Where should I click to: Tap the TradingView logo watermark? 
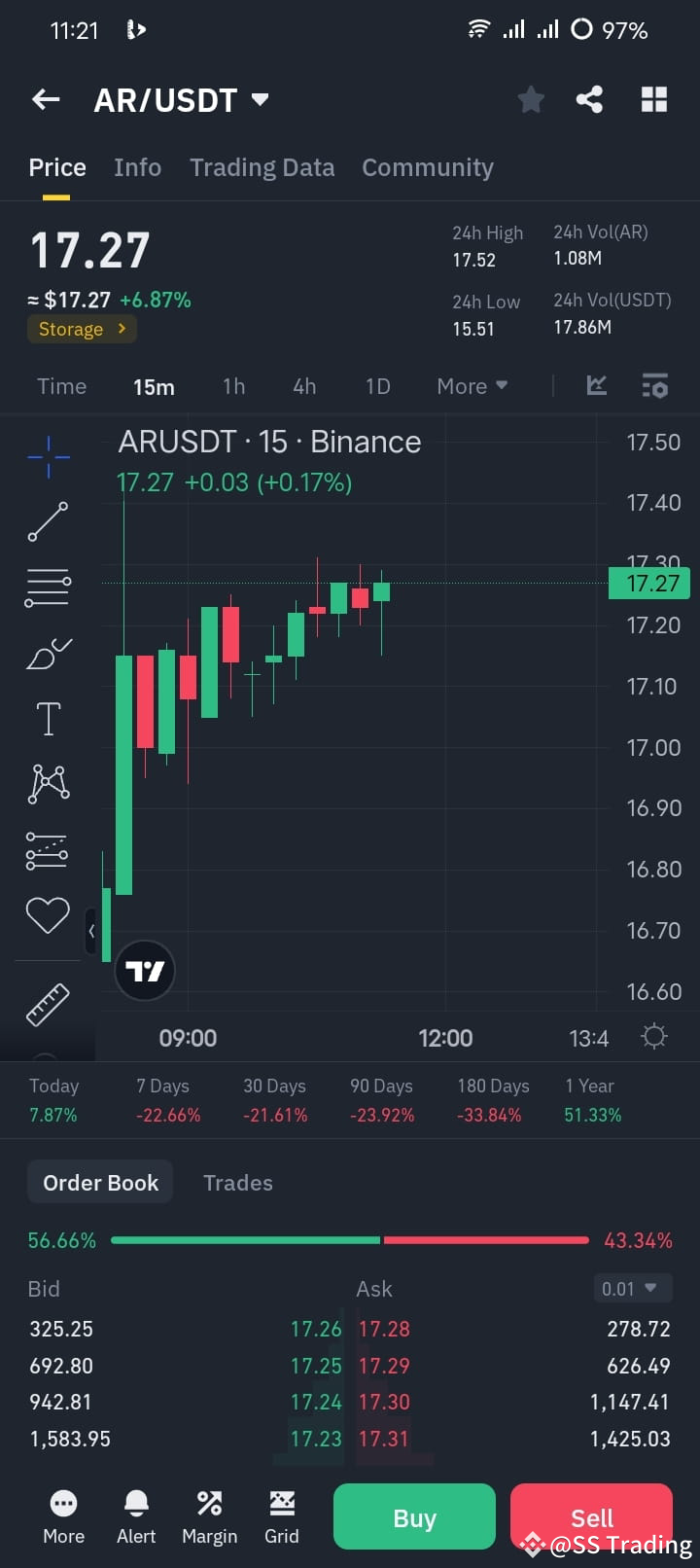coord(144,970)
